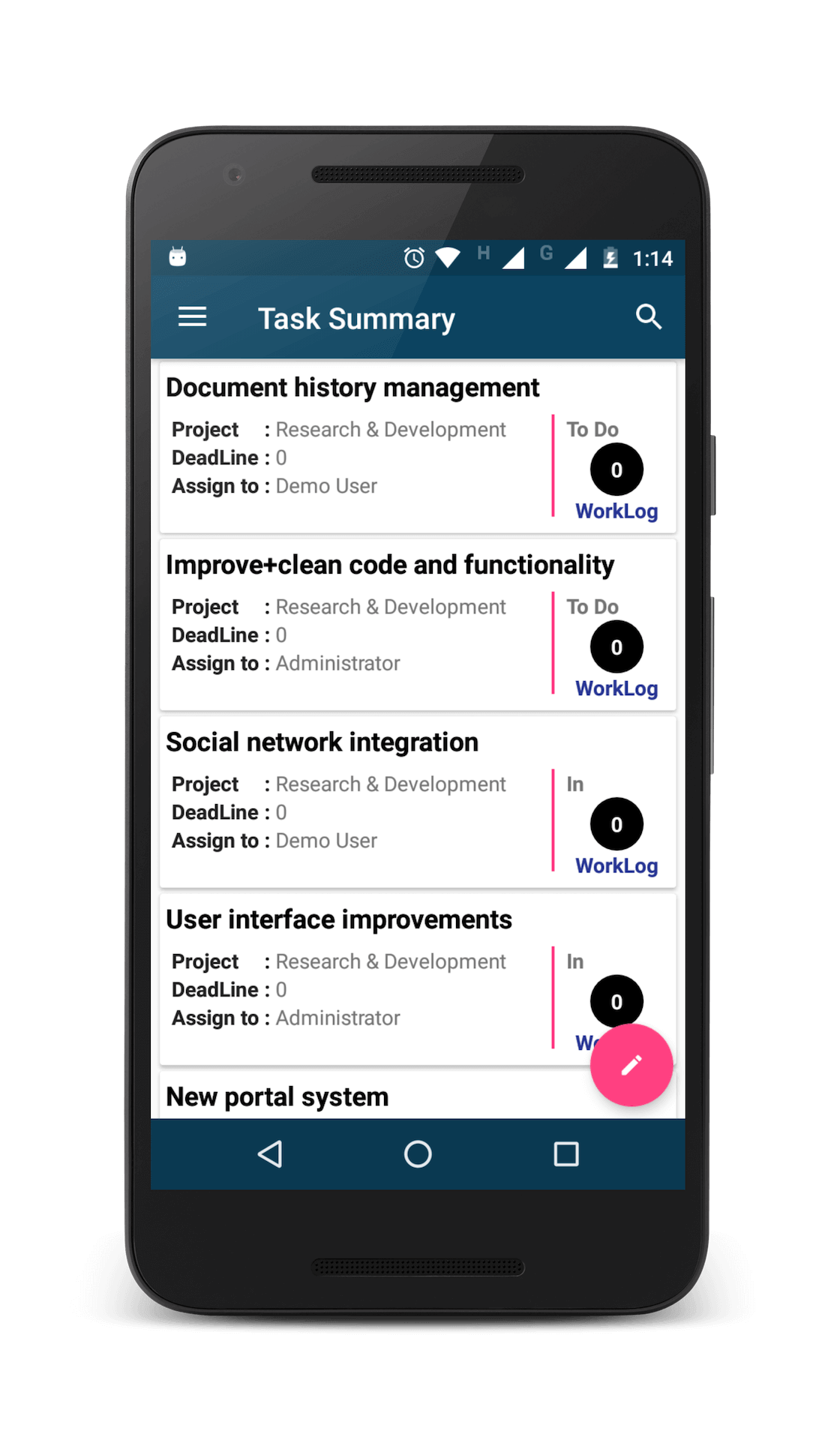This screenshot has height=1440, width=840.
Task: Open the hamburger navigation drawer
Action: point(192,317)
